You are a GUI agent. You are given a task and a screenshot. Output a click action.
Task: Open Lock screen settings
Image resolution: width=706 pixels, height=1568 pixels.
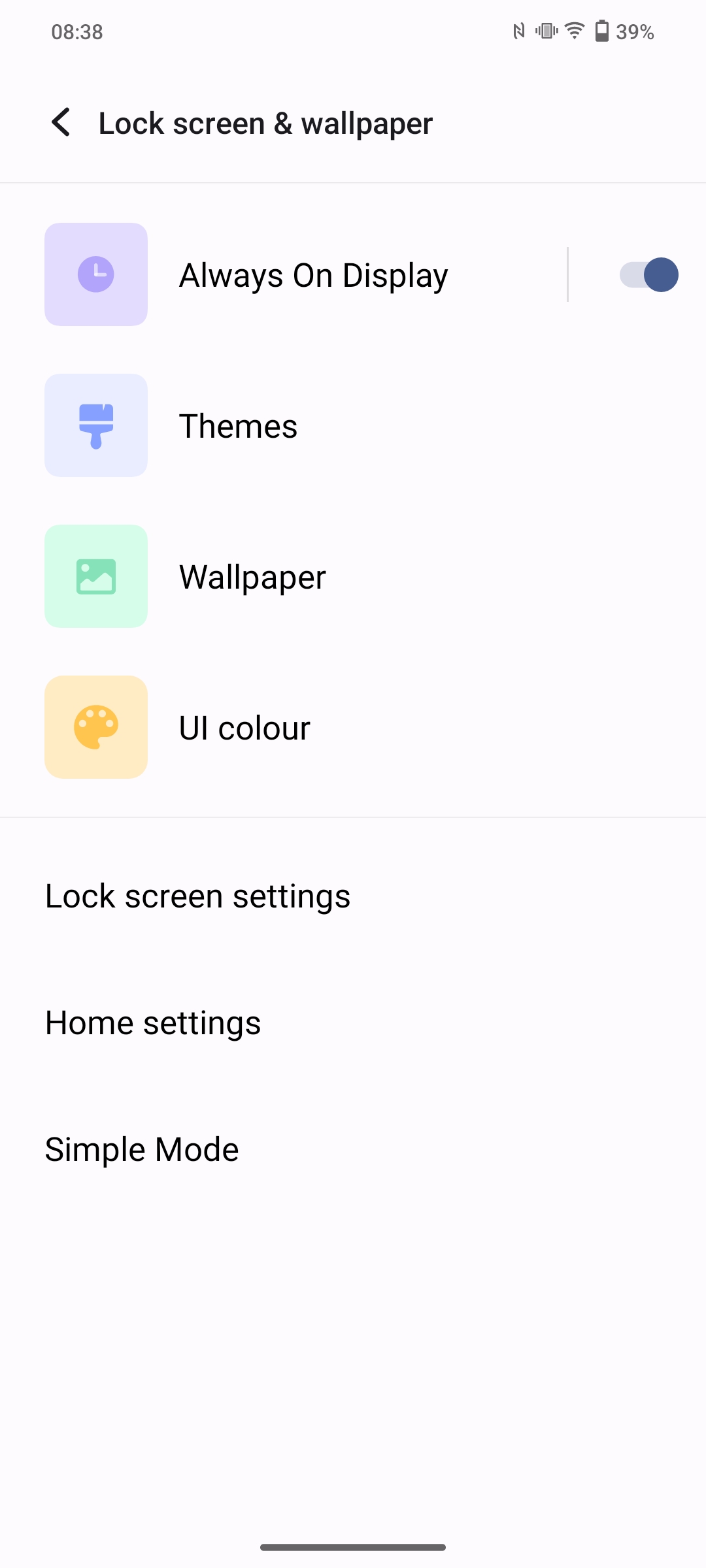point(197,896)
